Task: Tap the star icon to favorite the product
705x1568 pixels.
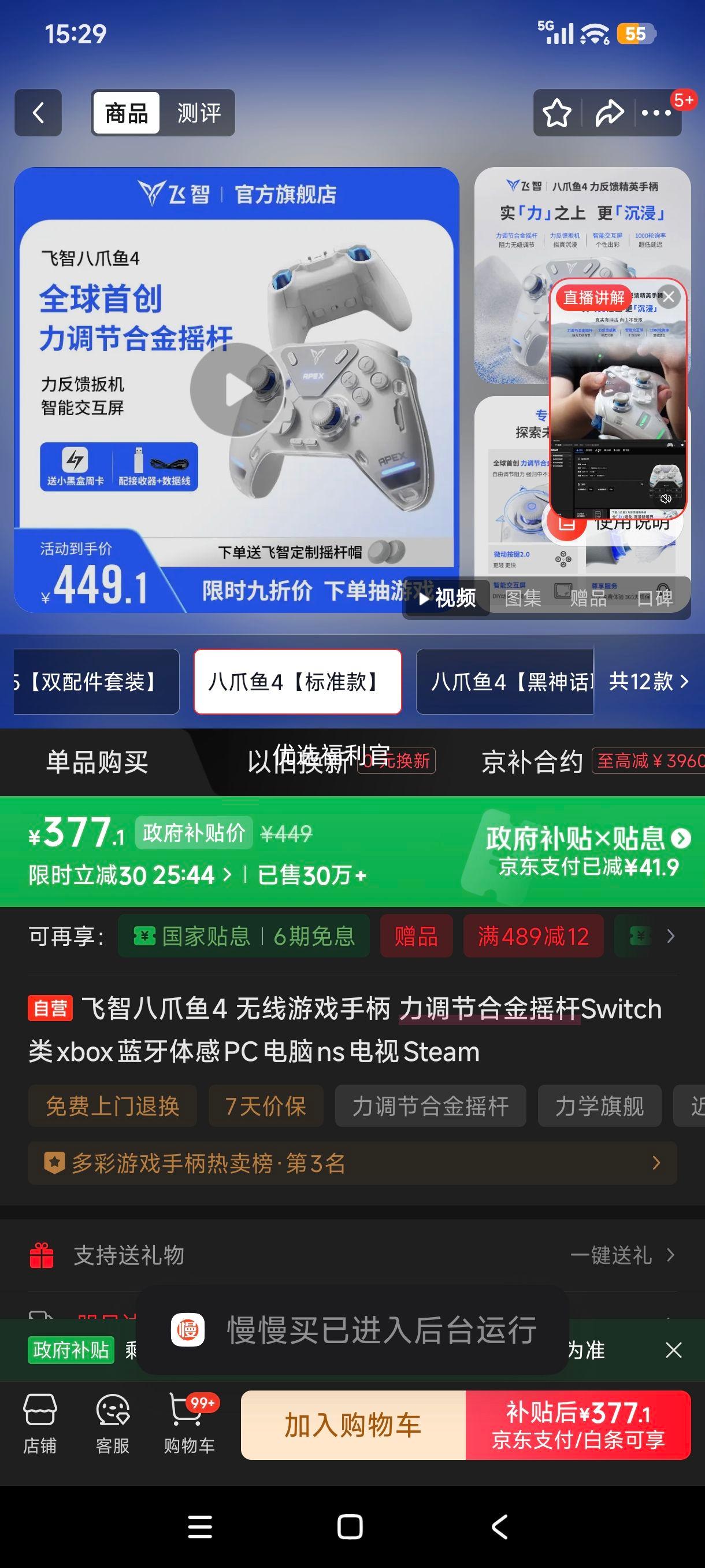Action: click(x=557, y=113)
